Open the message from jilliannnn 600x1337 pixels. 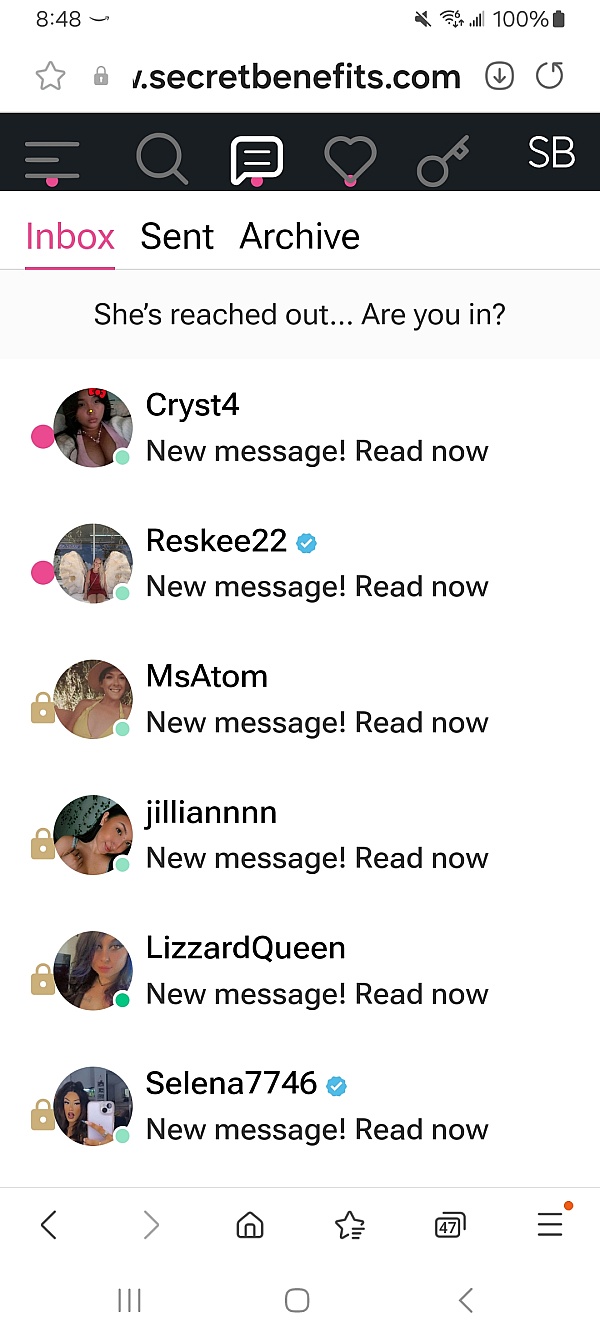(300, 835)
